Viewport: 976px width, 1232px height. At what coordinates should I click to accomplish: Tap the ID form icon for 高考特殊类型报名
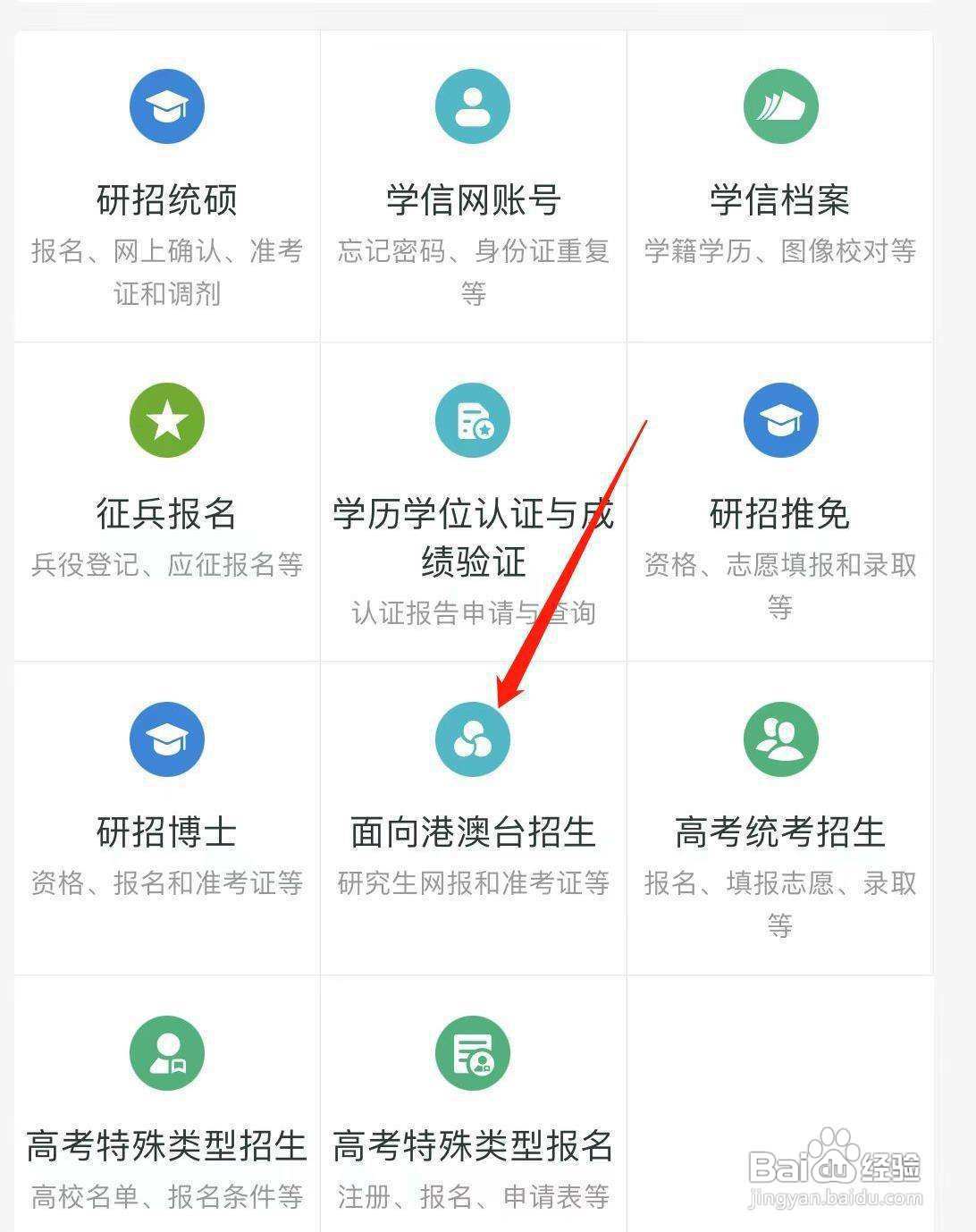click(x=473, y=1053)
